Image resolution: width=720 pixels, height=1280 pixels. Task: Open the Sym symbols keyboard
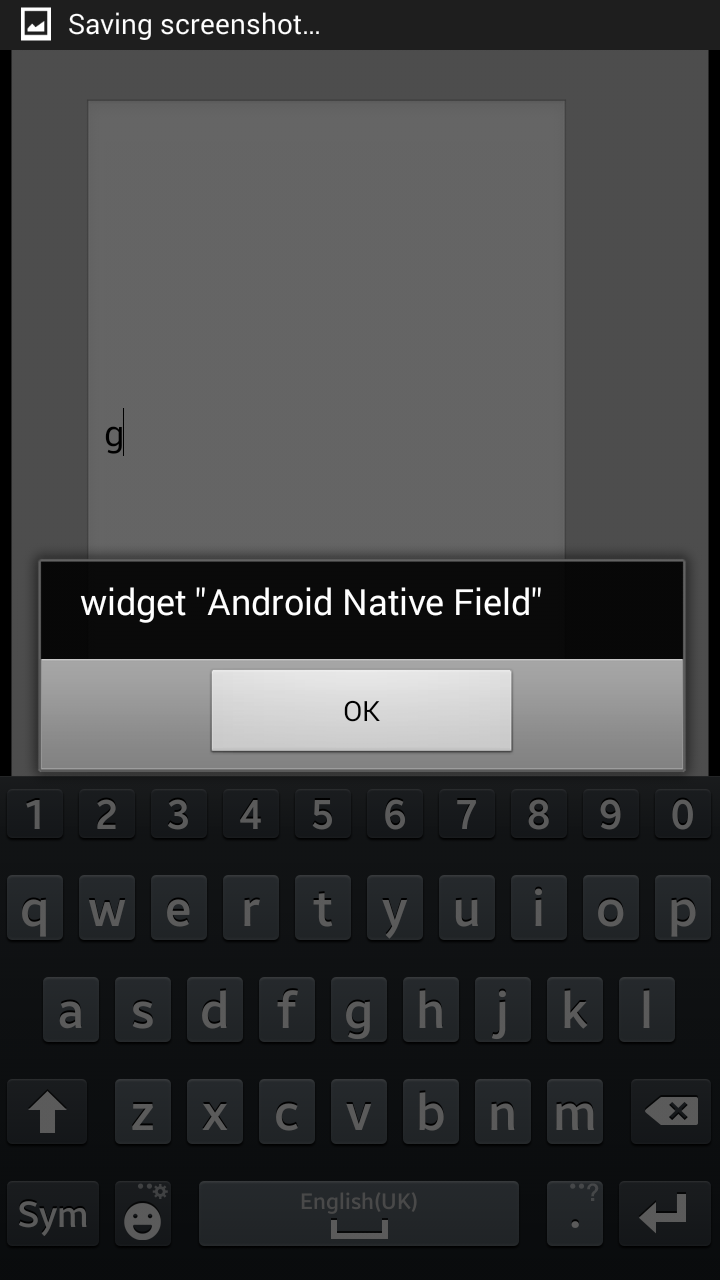pos(52,1214)
